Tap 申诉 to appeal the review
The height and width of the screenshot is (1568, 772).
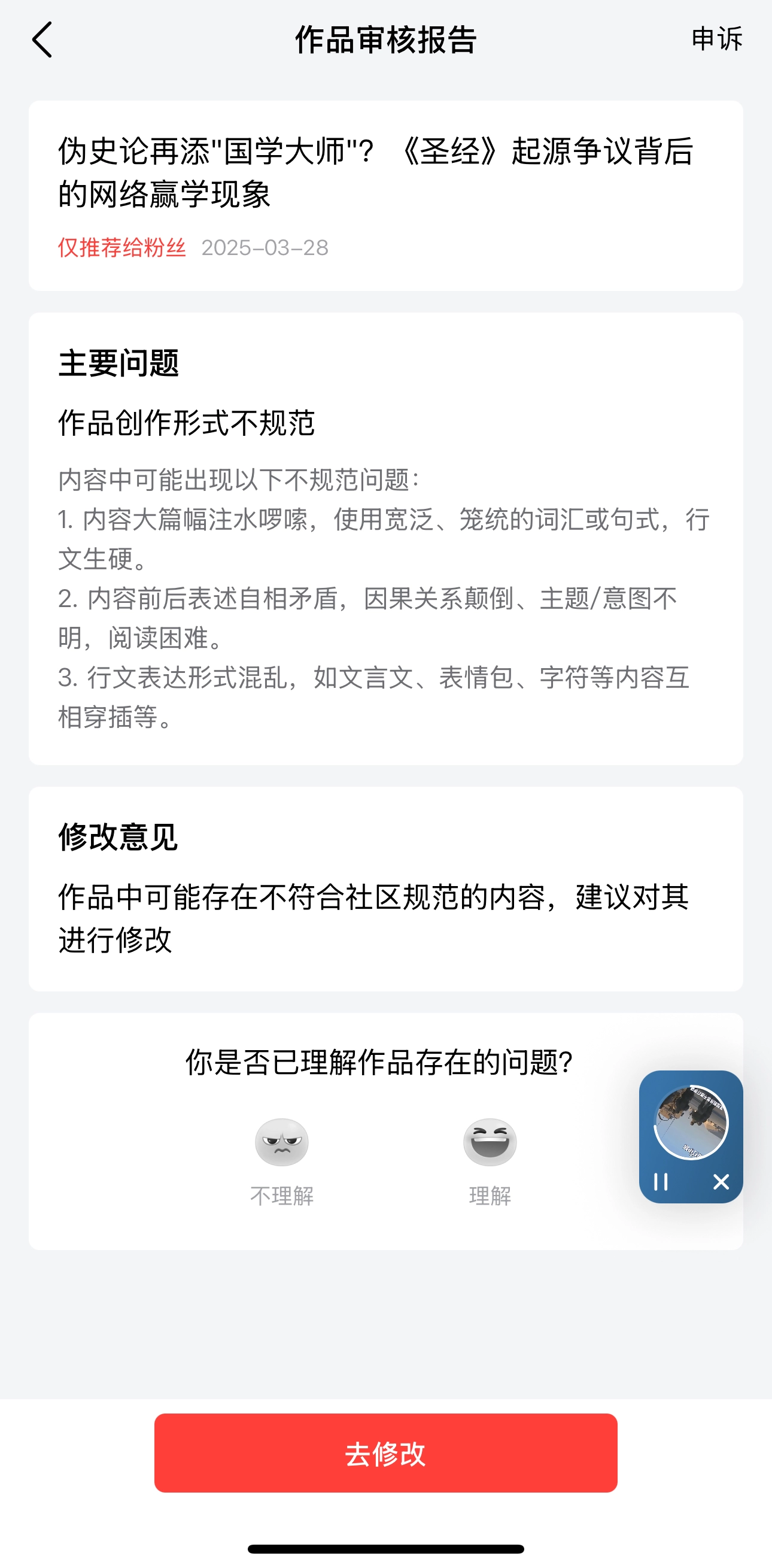pos(716,40)
